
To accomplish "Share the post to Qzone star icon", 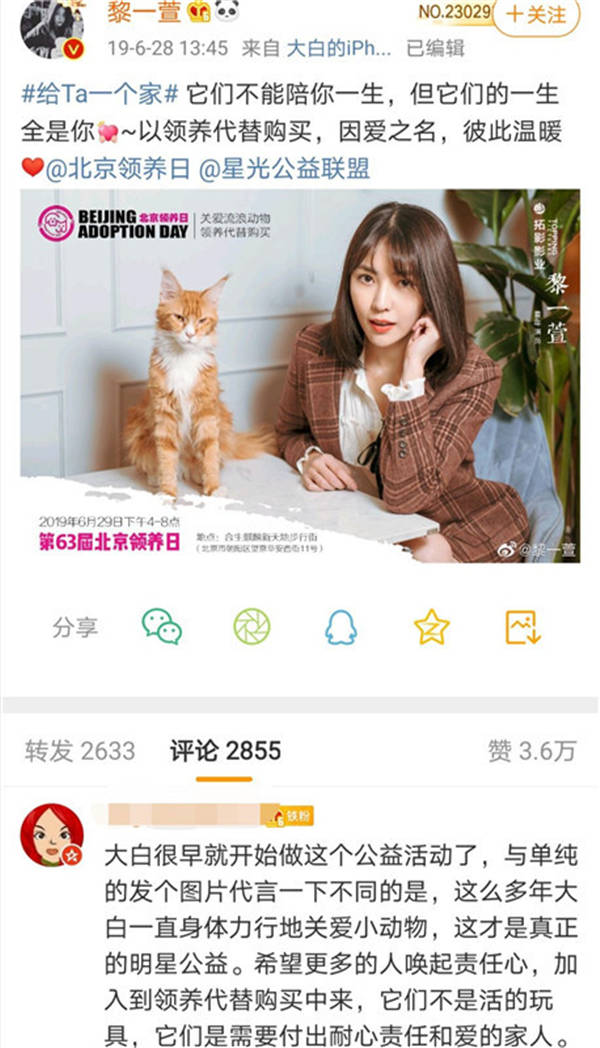I will (431, 627).
